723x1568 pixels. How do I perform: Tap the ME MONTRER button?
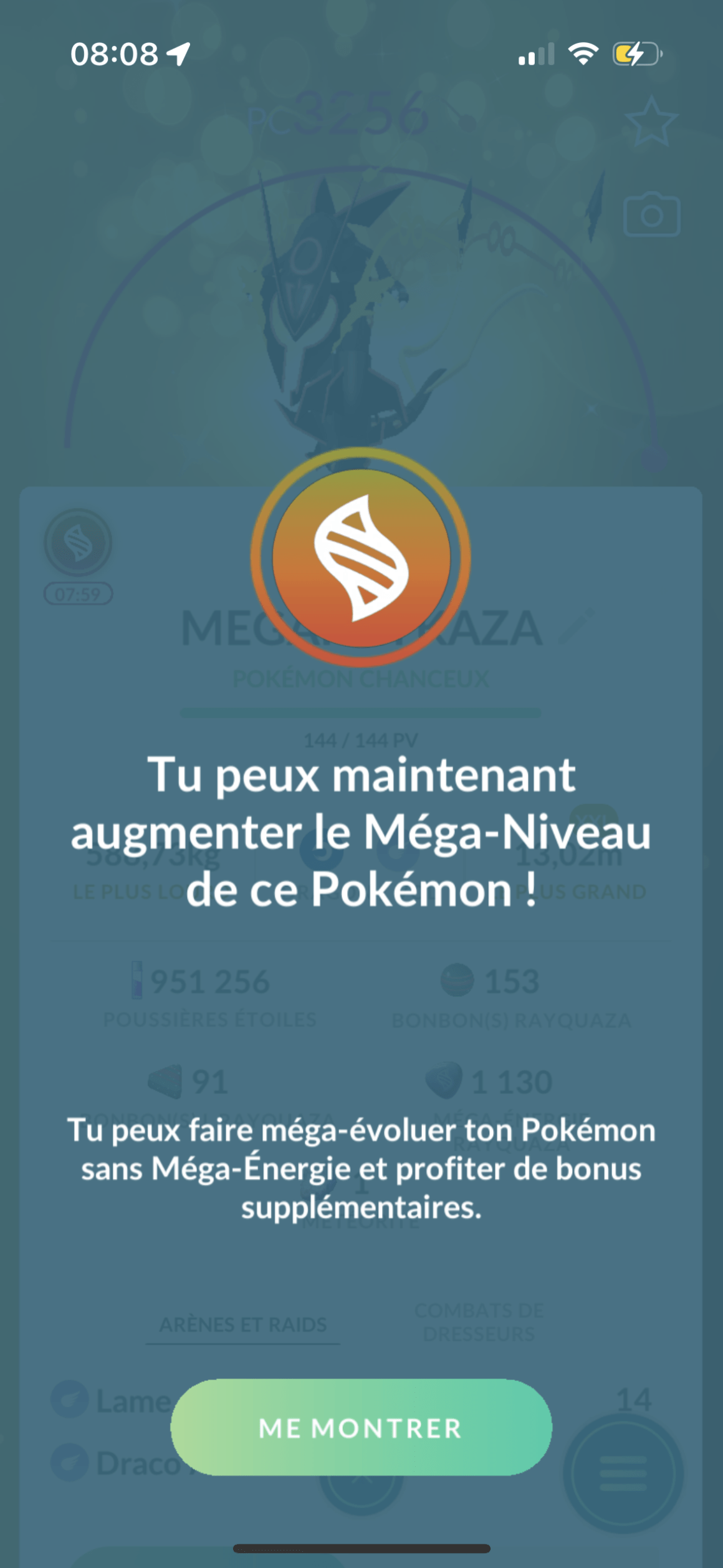pyautogui.click(x=361, y=1427)
